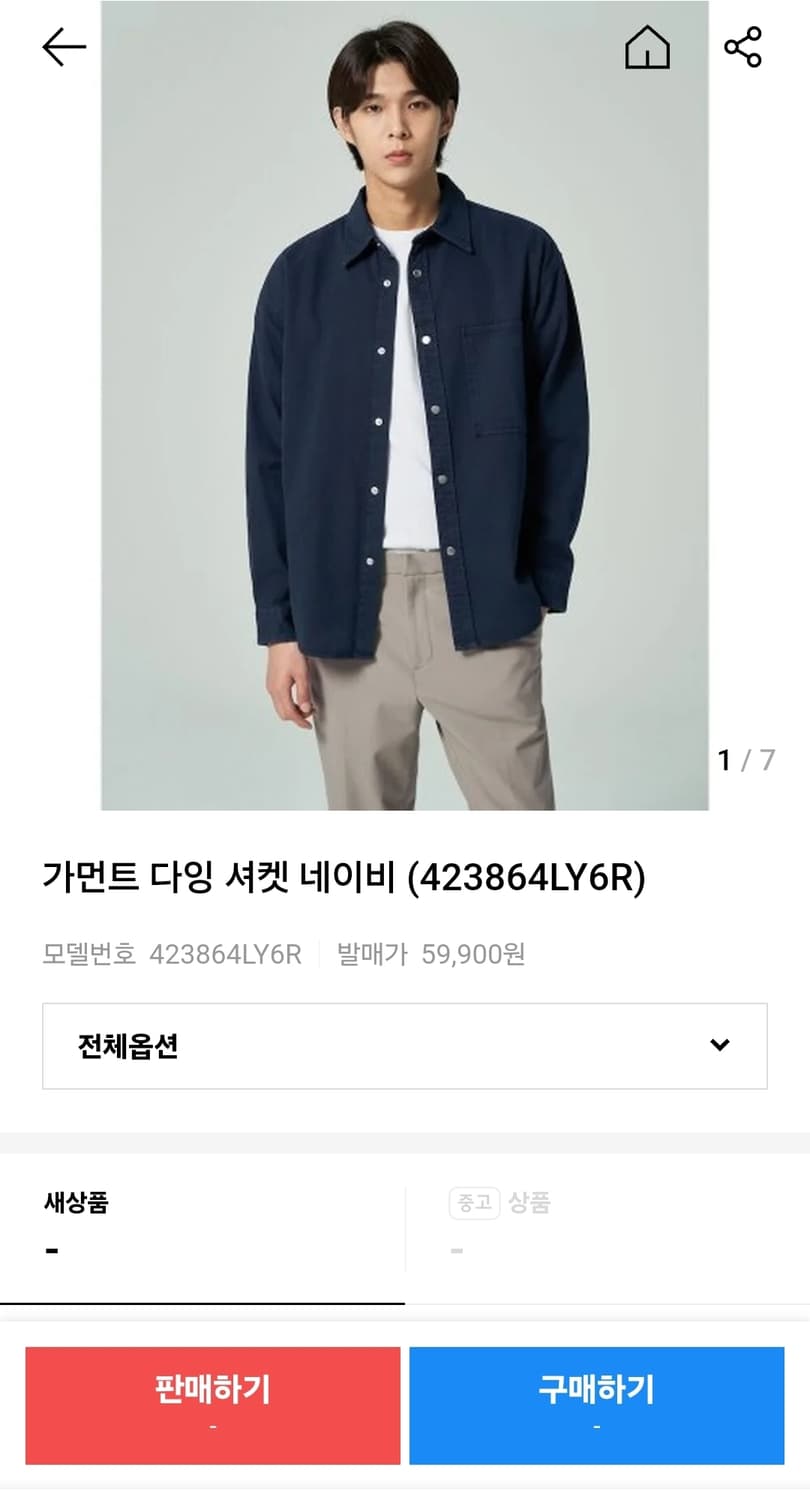Open the home screen via house icon

[649, 48]
